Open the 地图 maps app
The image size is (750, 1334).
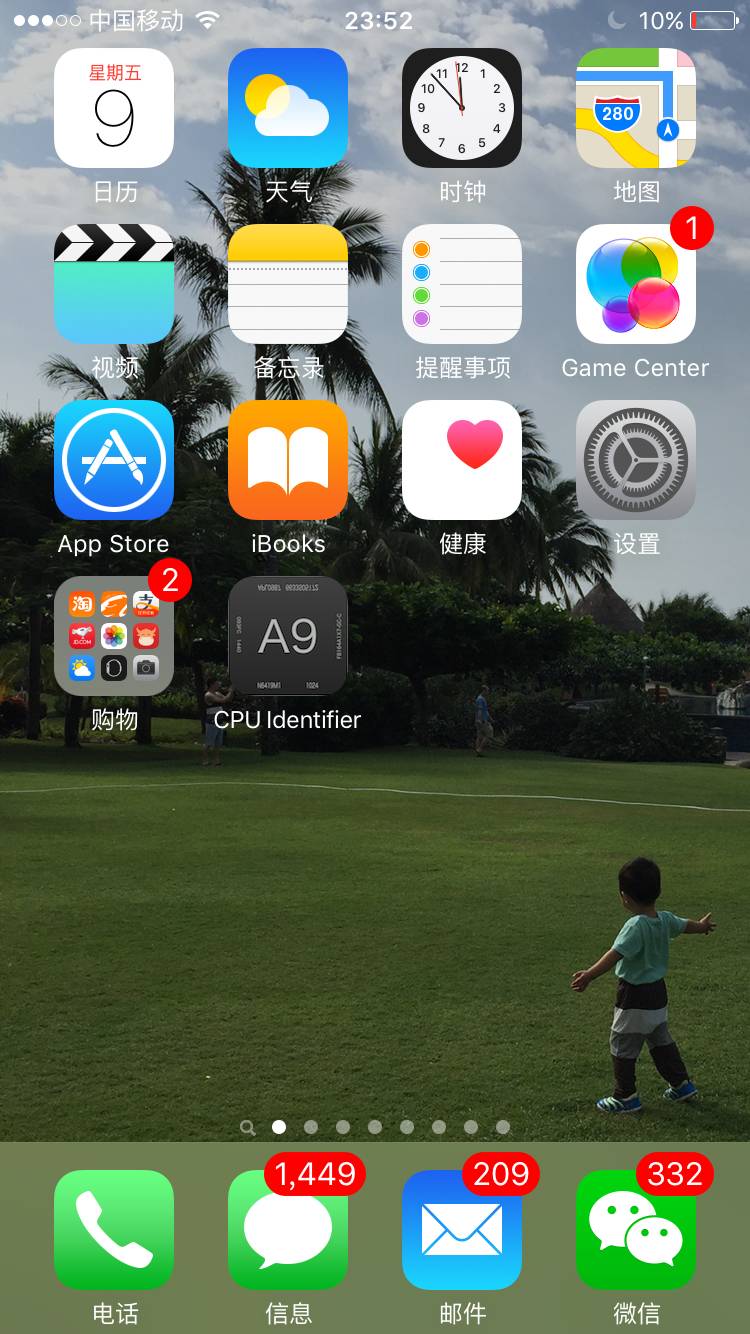(x=636, y=108)
